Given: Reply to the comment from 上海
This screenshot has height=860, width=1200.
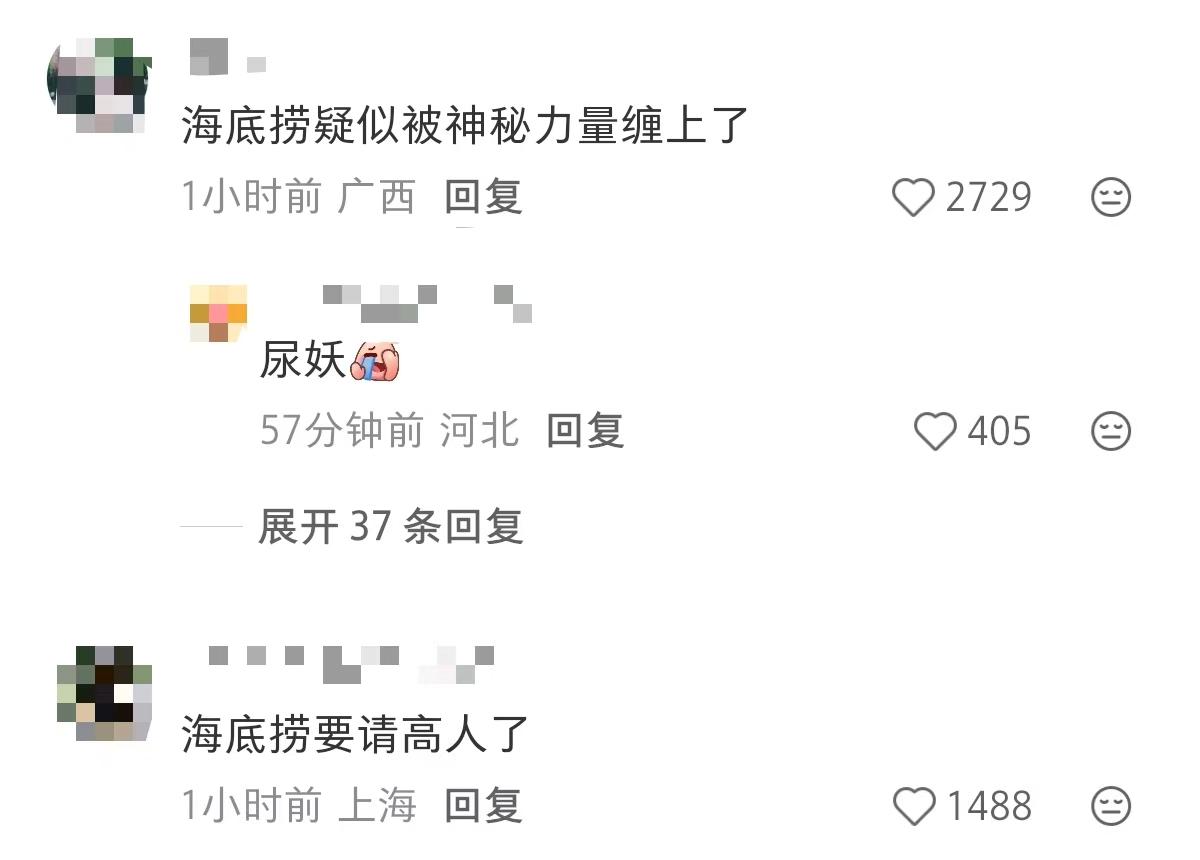Looking at the screenshot, I should pyautogui.click(x=483, y=805).
